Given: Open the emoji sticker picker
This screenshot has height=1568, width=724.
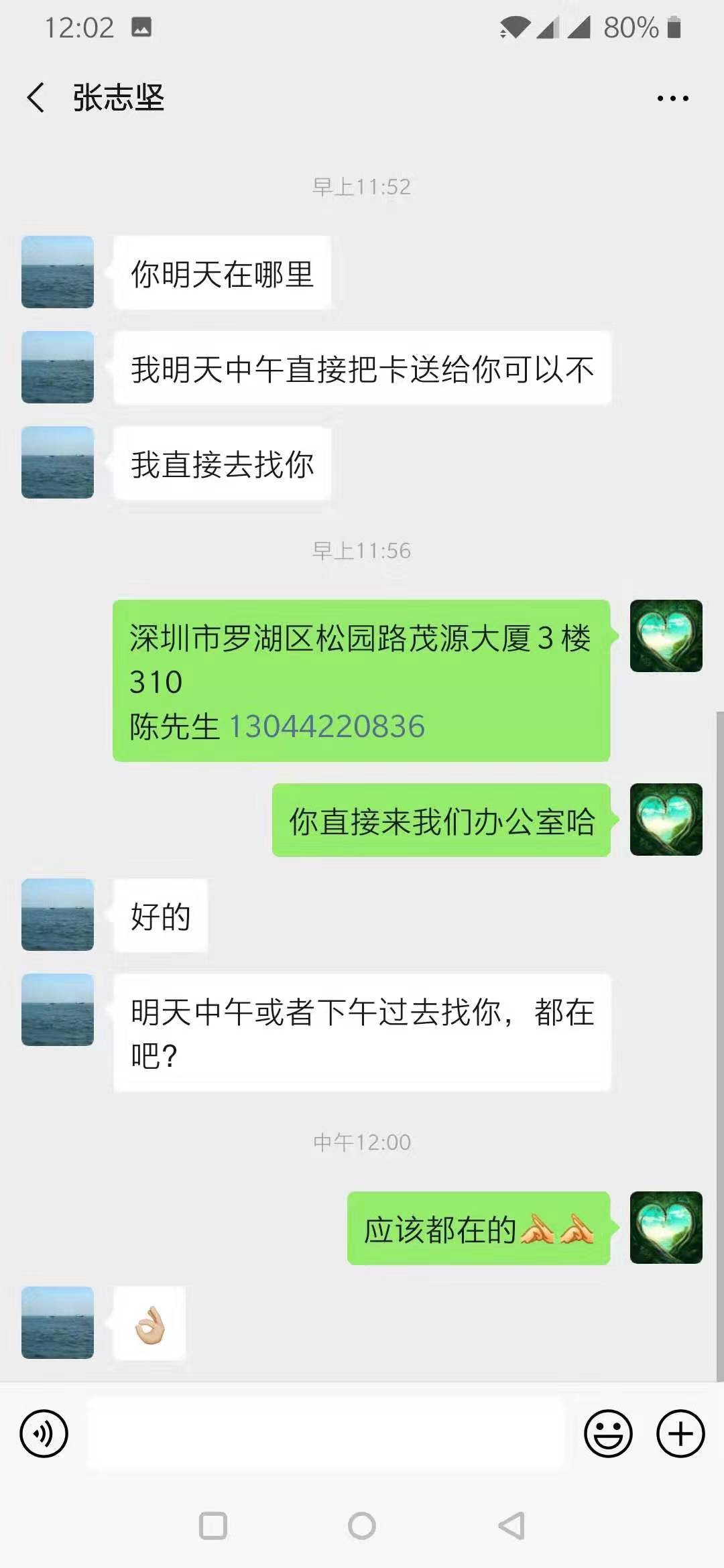Looking at the screenshot, I should tap(608, 1434).
